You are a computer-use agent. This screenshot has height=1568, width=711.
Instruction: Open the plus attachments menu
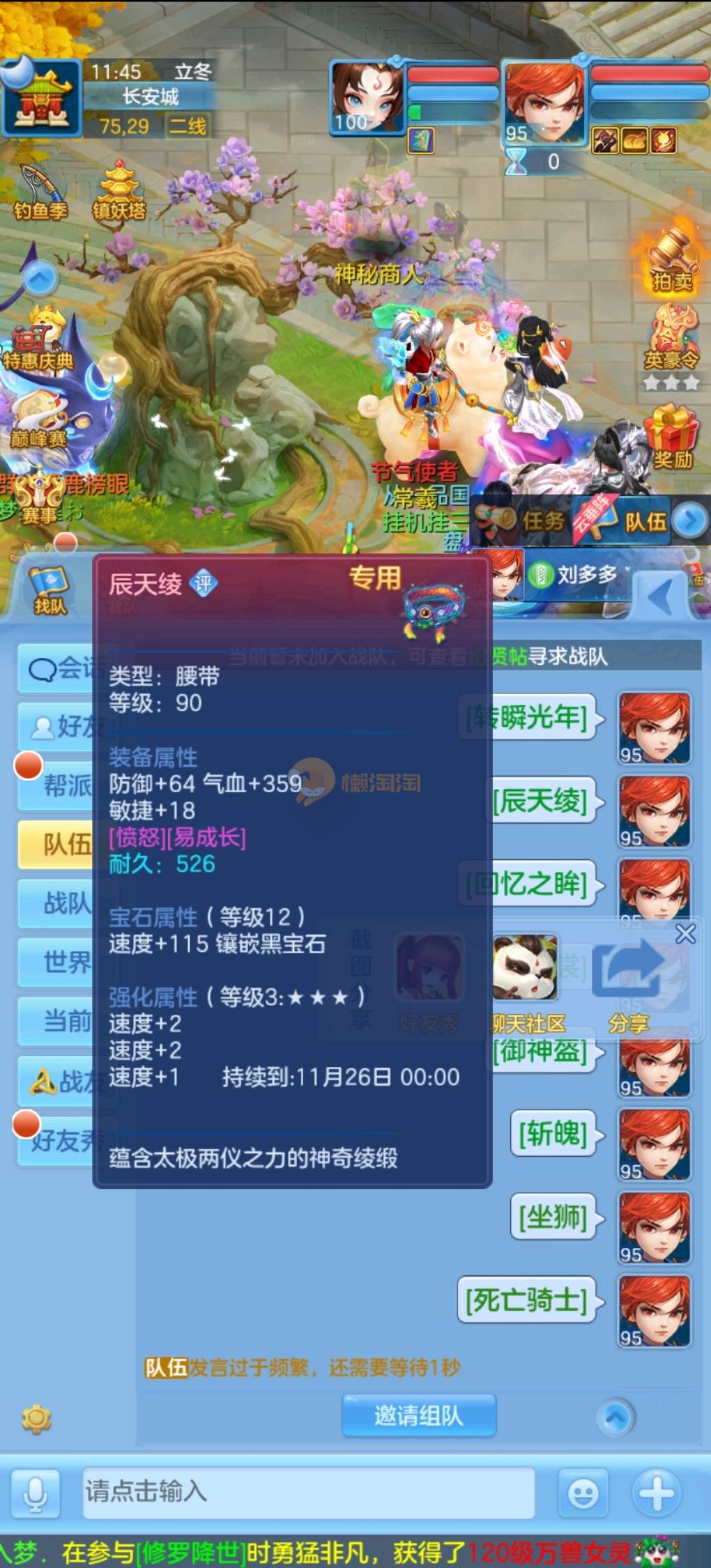(x=657, y=1493)
